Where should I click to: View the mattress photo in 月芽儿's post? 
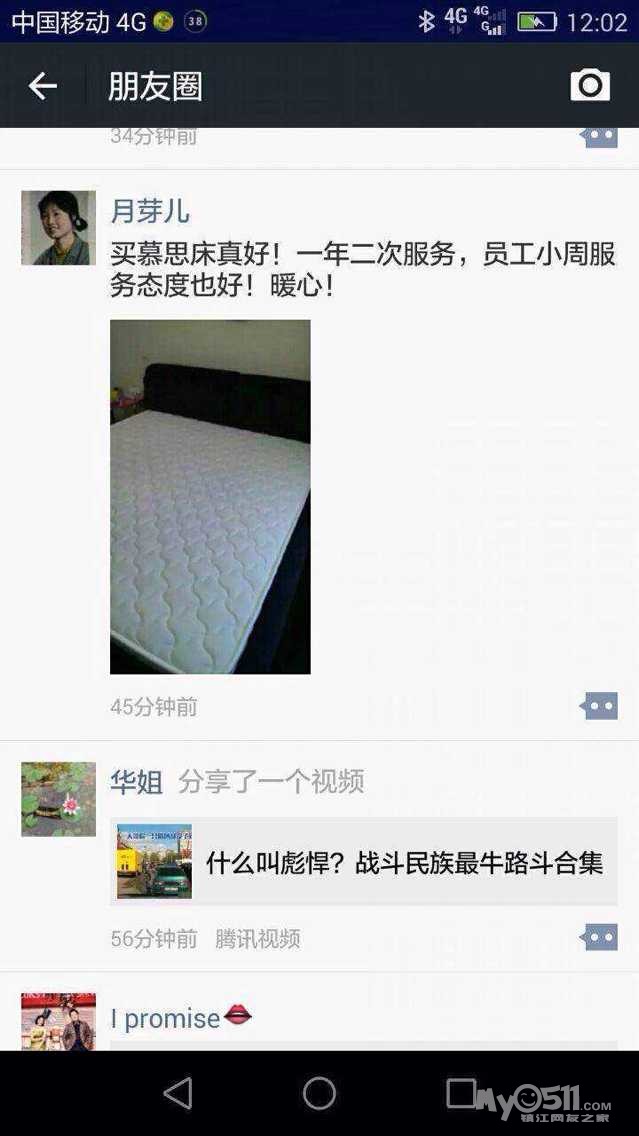click(210, 497)
